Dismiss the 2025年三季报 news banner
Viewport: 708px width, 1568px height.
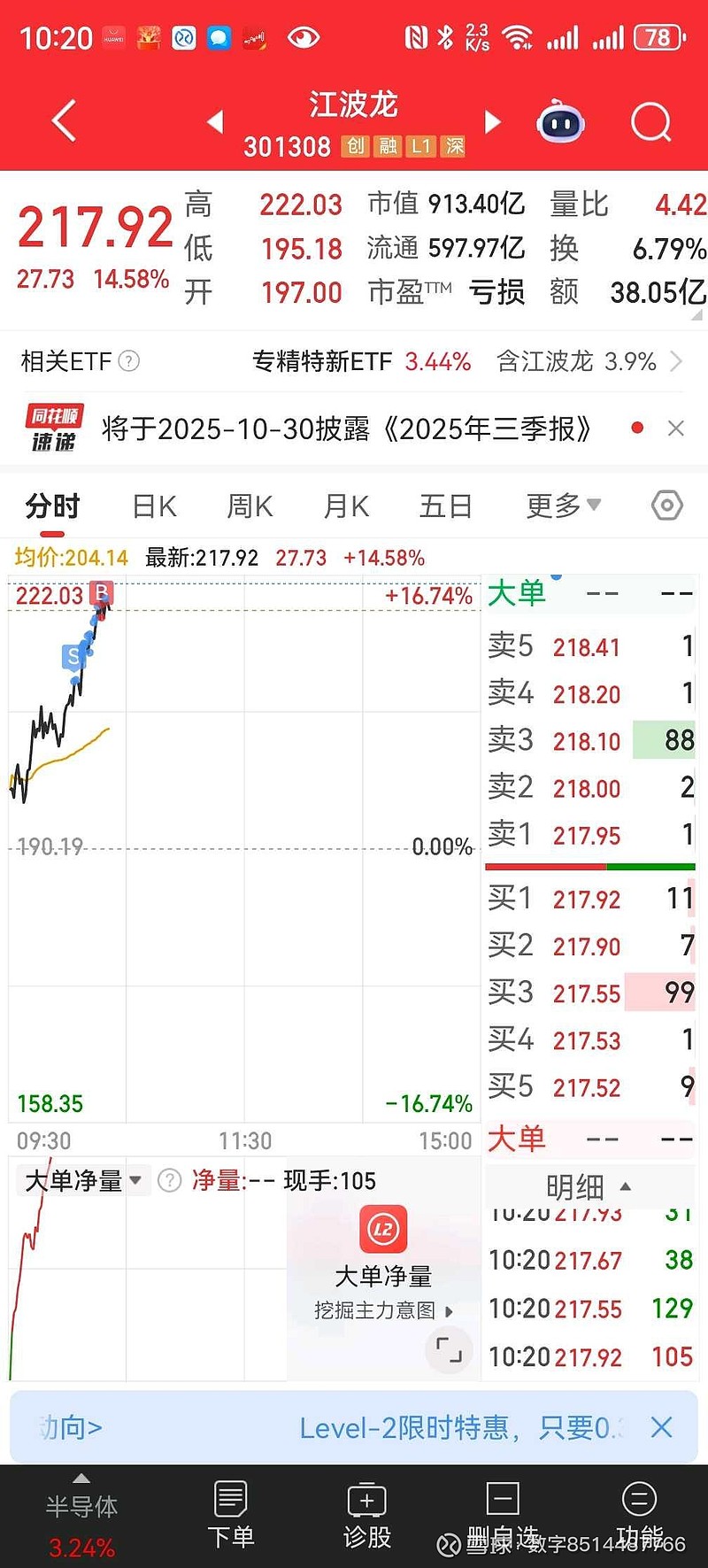pyautogui.click(x=676, y=428)
